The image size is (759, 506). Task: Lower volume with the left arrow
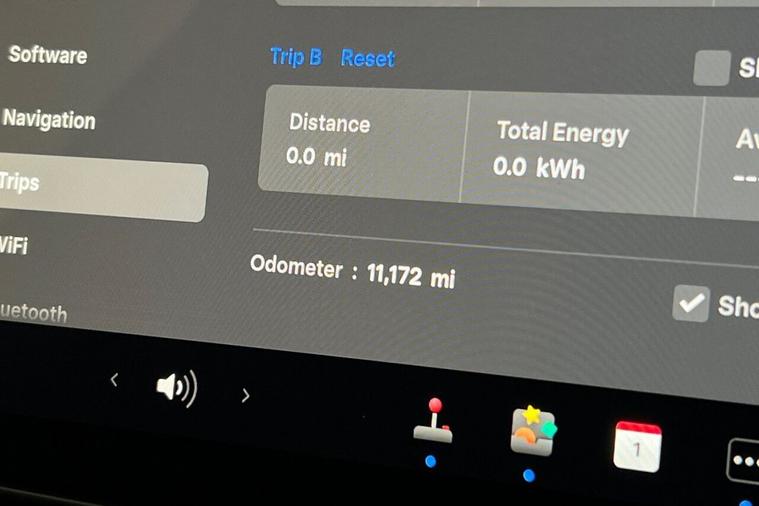tap(114, 380)
